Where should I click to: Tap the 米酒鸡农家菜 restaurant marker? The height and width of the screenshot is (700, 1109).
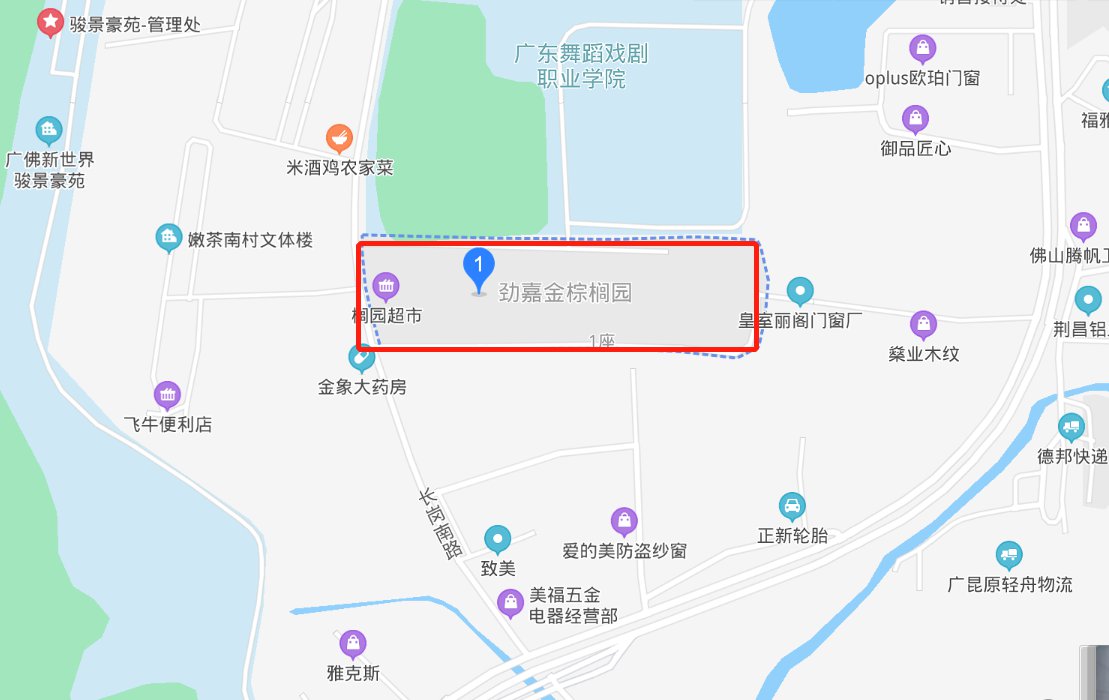(x=339, y=138)
